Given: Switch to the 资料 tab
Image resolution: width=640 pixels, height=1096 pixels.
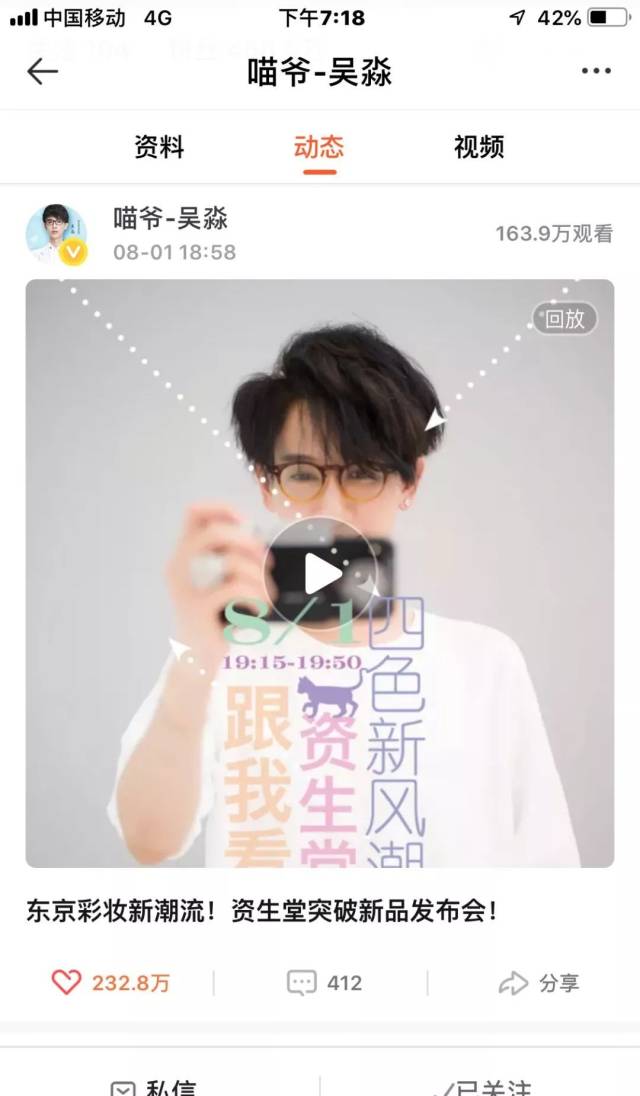Looking at the screenshot, I should [159, 147].
